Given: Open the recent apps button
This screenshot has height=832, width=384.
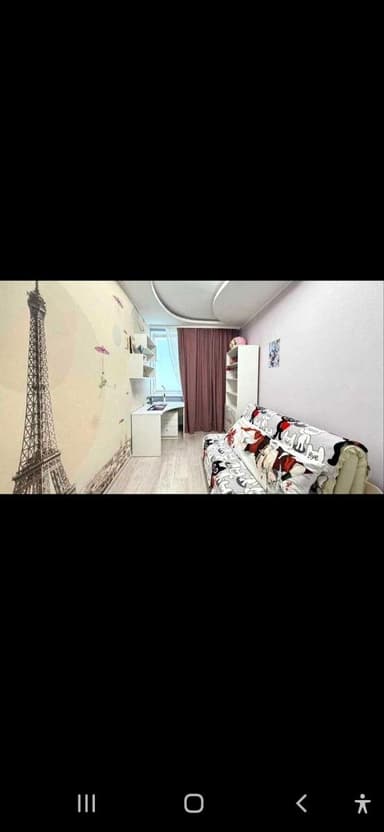Looking at the screenshot, I should pos(86,803).
